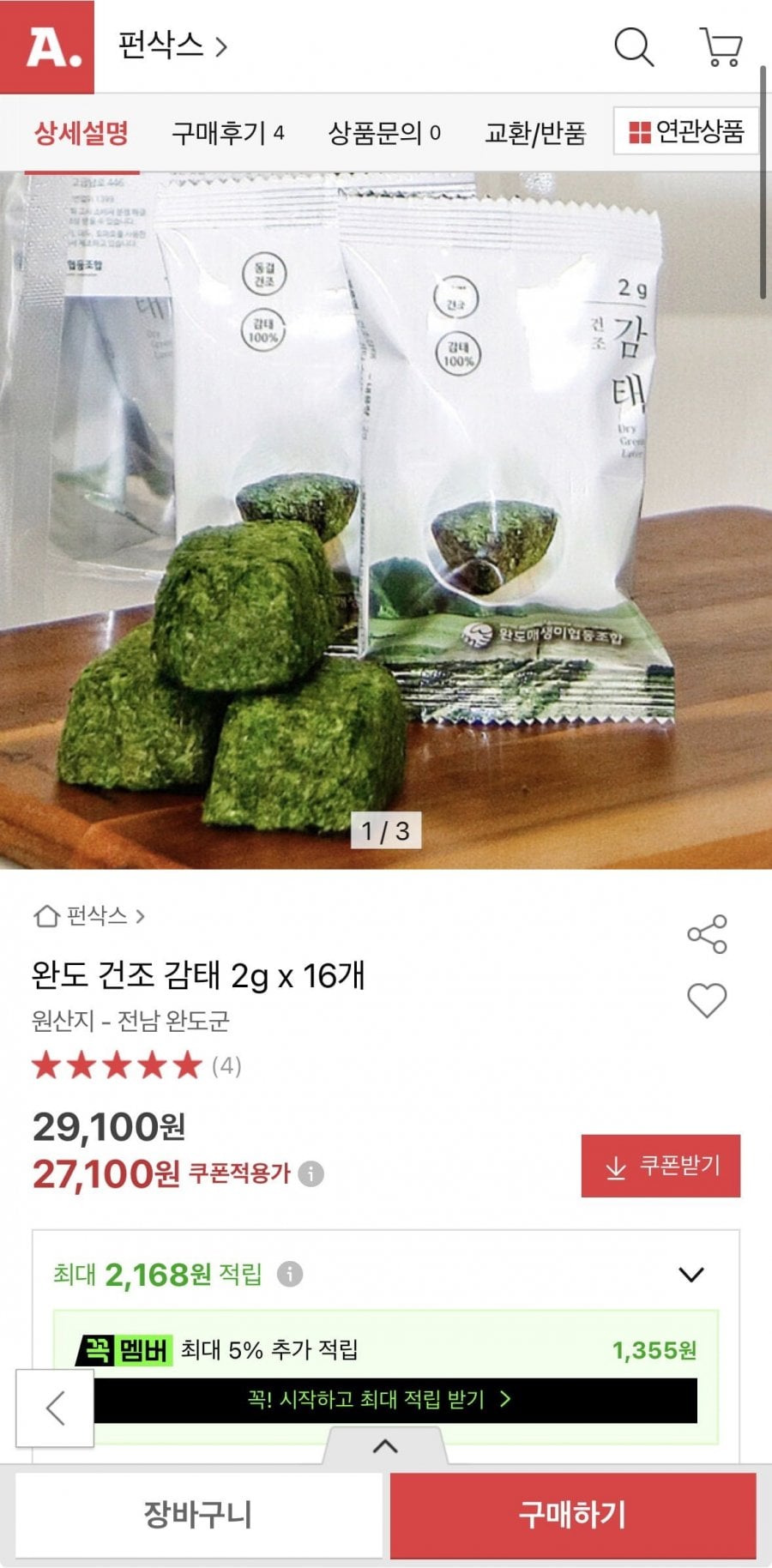Switch to the 구매후기 tab
Image resolution: width=772 pixels, height=1568 pixels.
click(x=227, y=133)
